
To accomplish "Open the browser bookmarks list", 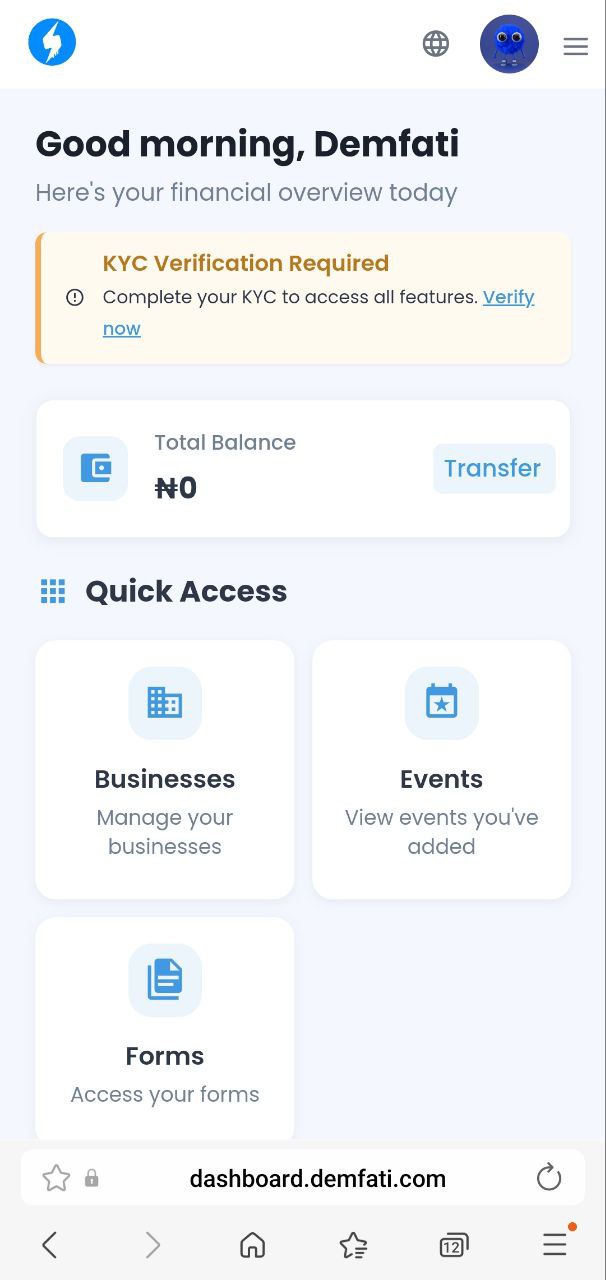I will point(353,1244).
